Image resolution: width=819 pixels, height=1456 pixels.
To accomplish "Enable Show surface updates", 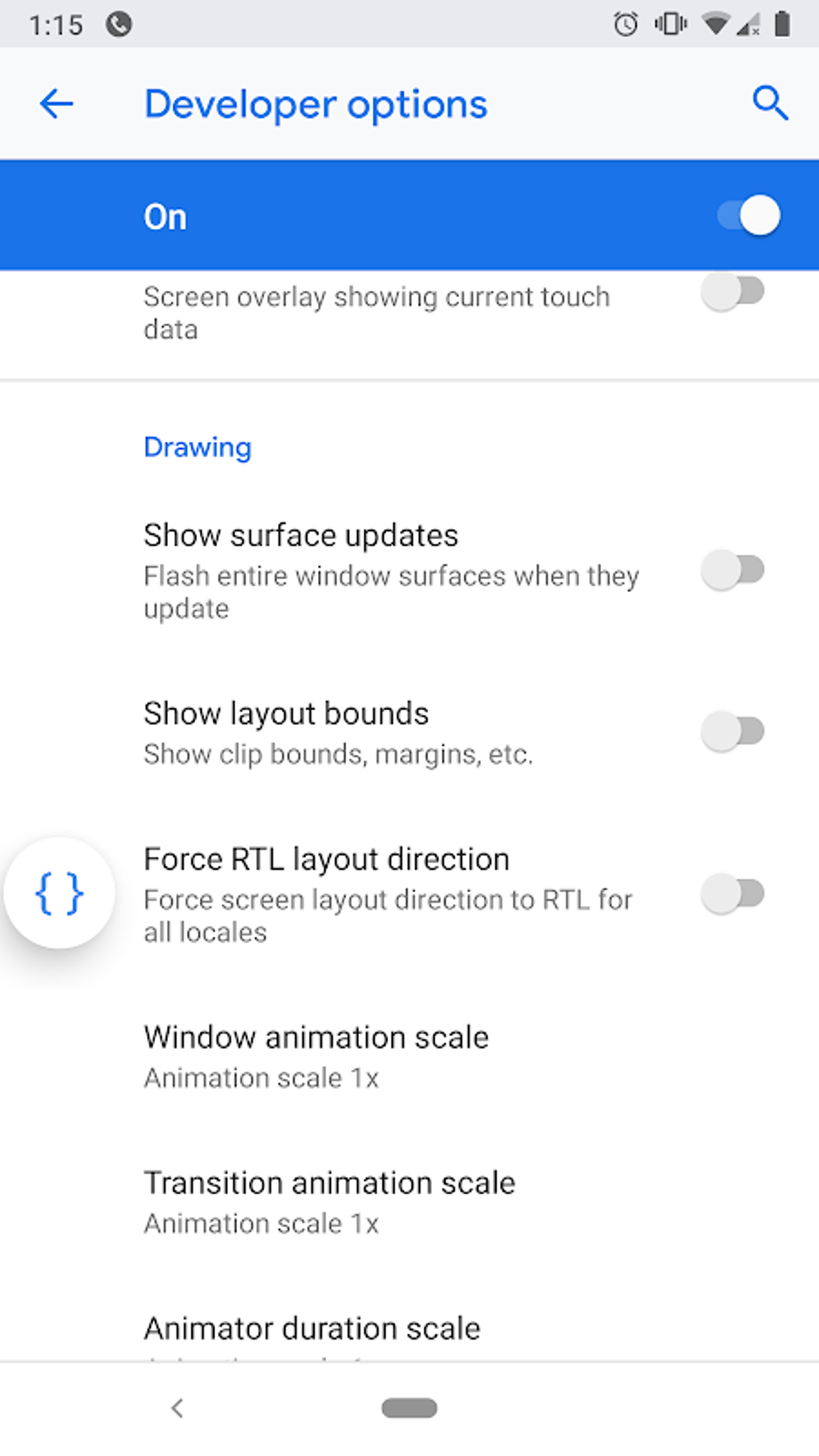I will click(733, 569).
